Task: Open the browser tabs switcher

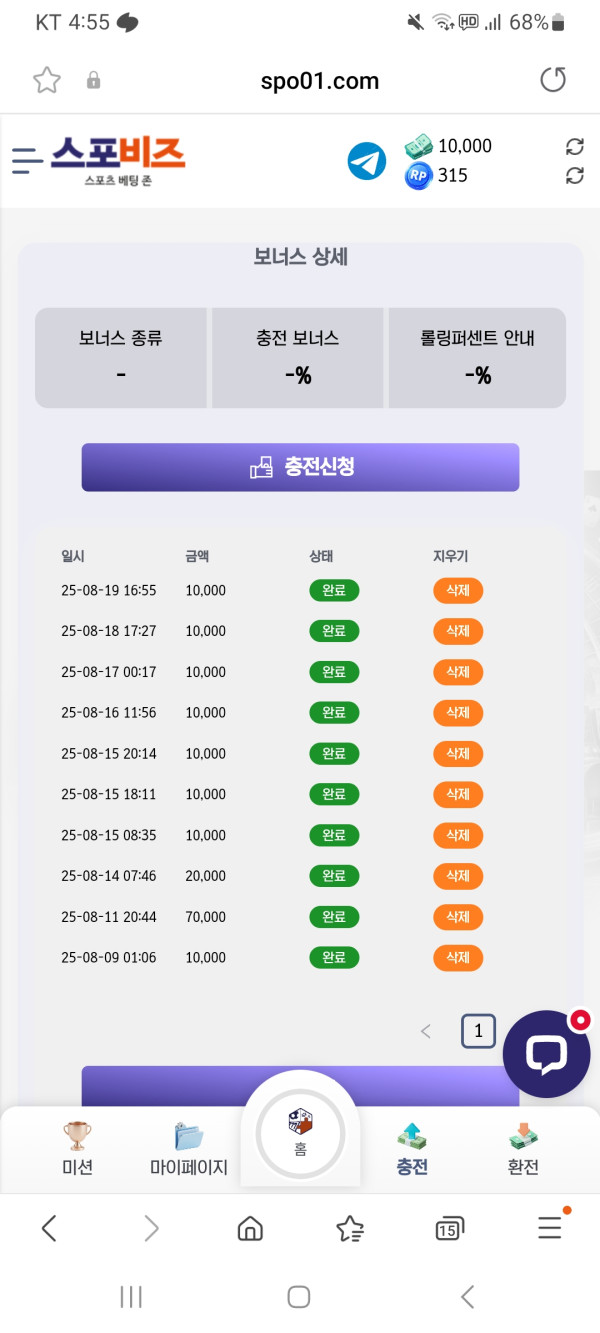Action: click(449, 1229)
